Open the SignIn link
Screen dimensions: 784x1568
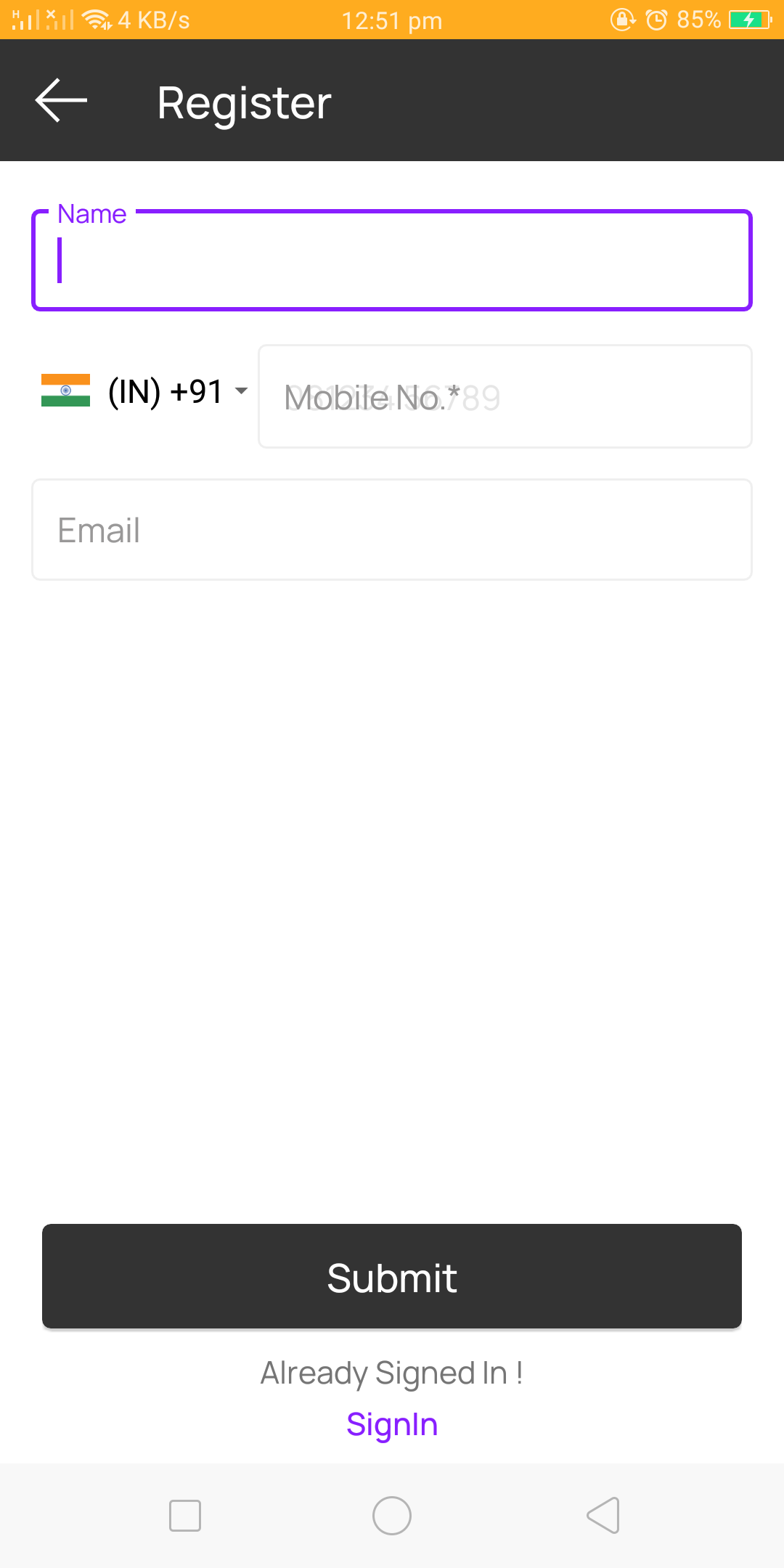(x=392, y=1424)
